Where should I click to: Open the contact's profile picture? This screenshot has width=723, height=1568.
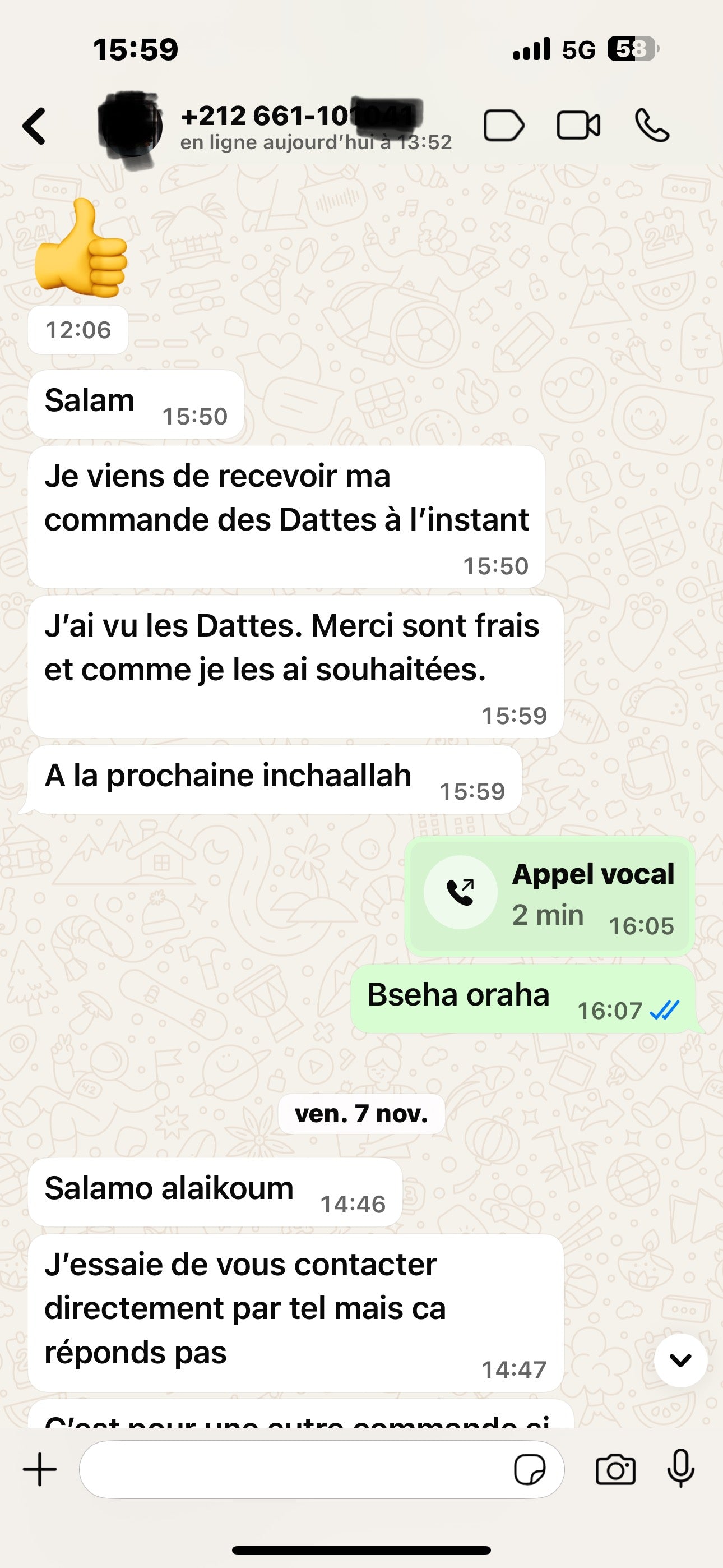[x=130, y=126]
